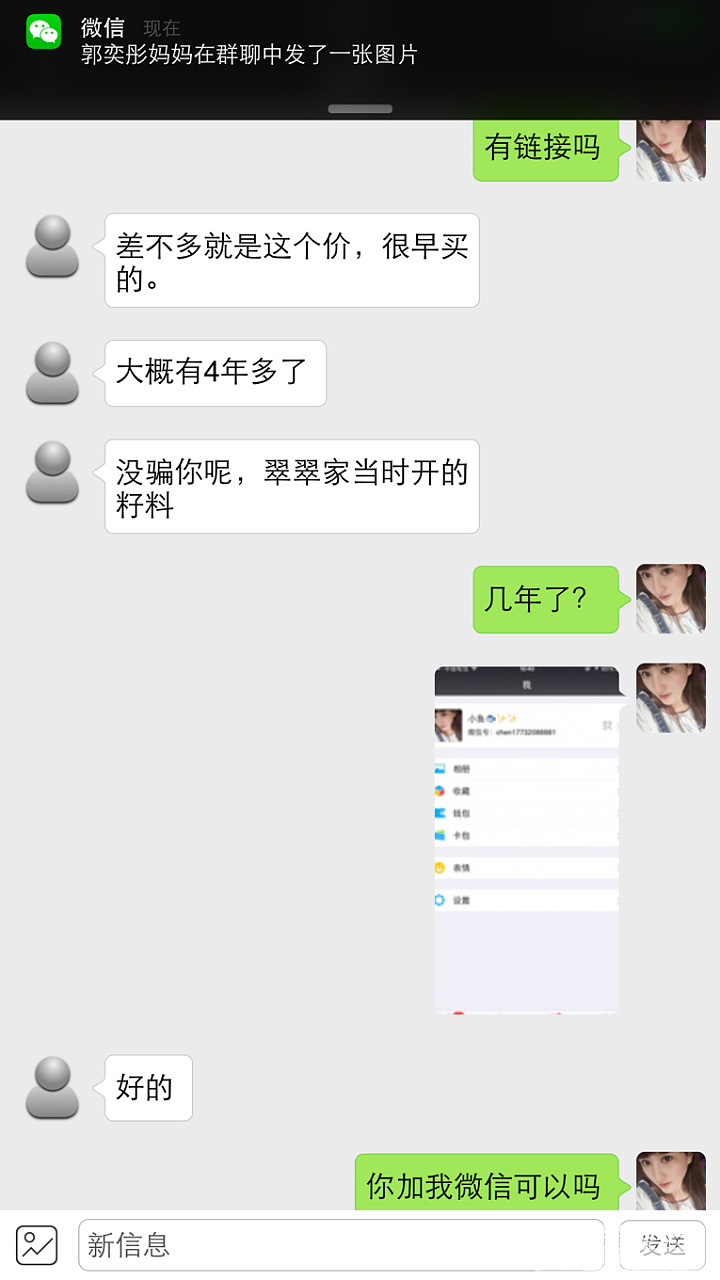
Task: Open contact avatar next to 差不多就是这个价
Action: point(52,246)
